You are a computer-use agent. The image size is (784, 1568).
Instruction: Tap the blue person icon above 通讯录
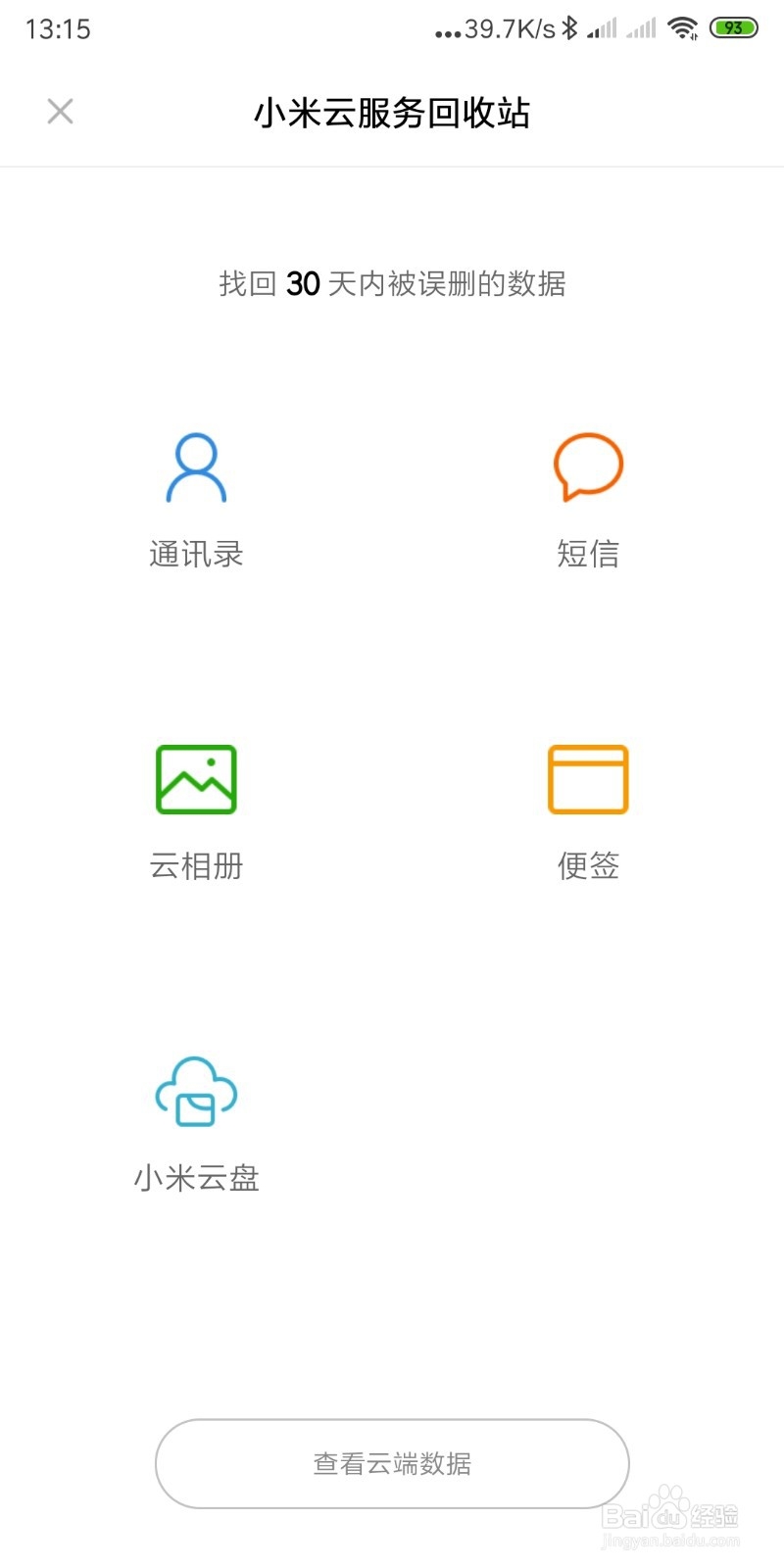point(196,467)
